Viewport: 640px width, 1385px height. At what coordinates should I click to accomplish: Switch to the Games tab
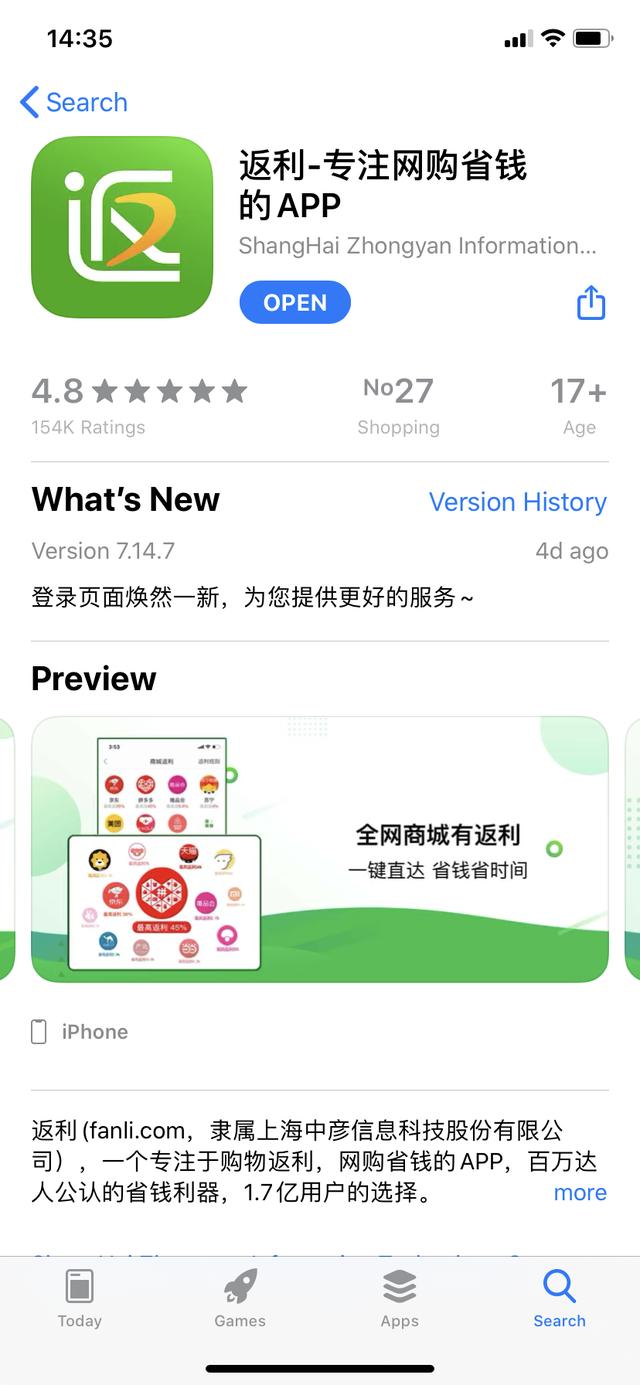point(240,1298)
